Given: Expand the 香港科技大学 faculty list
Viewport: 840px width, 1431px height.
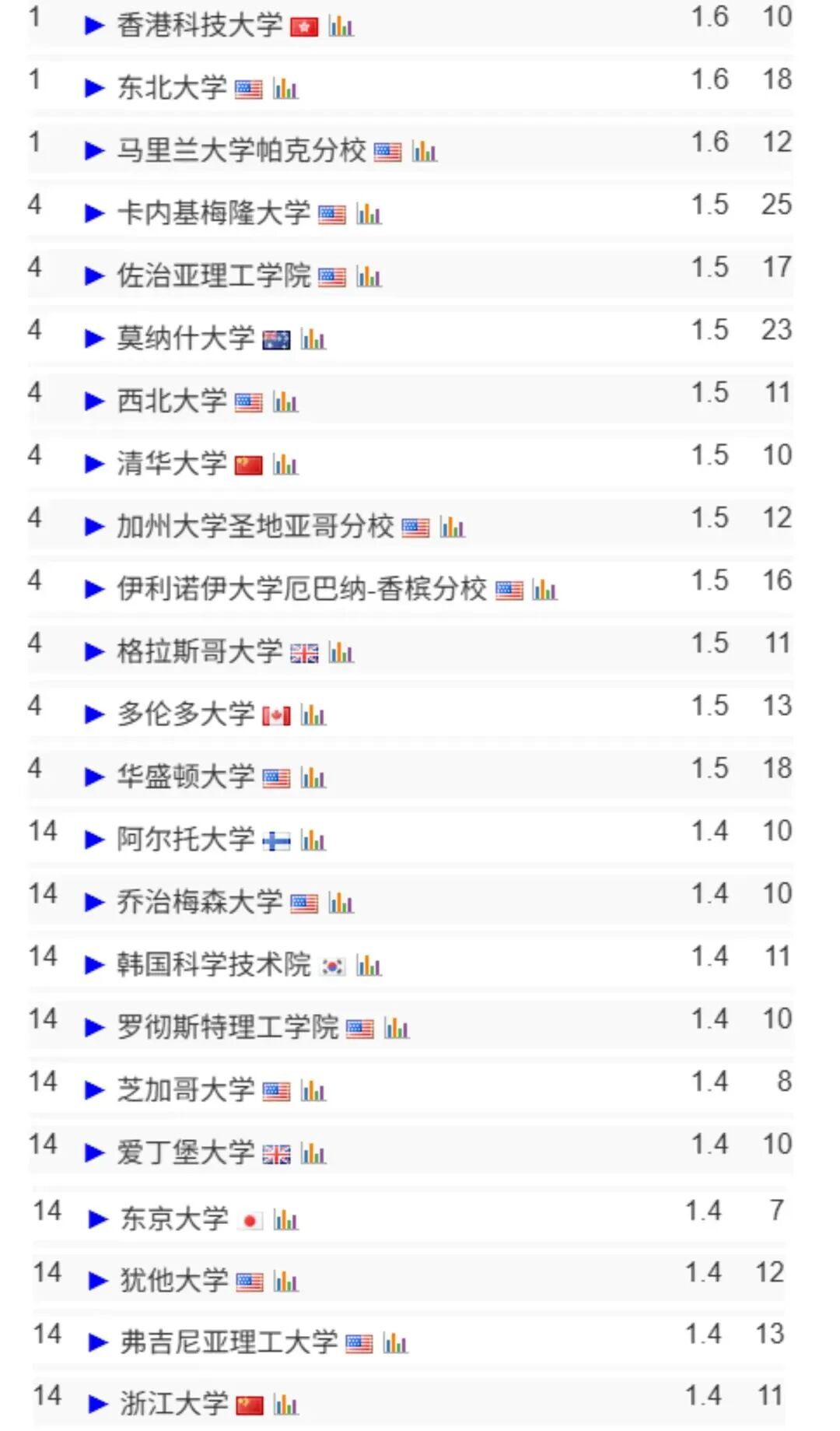Looking at the screenshot, I should point(94,26).
